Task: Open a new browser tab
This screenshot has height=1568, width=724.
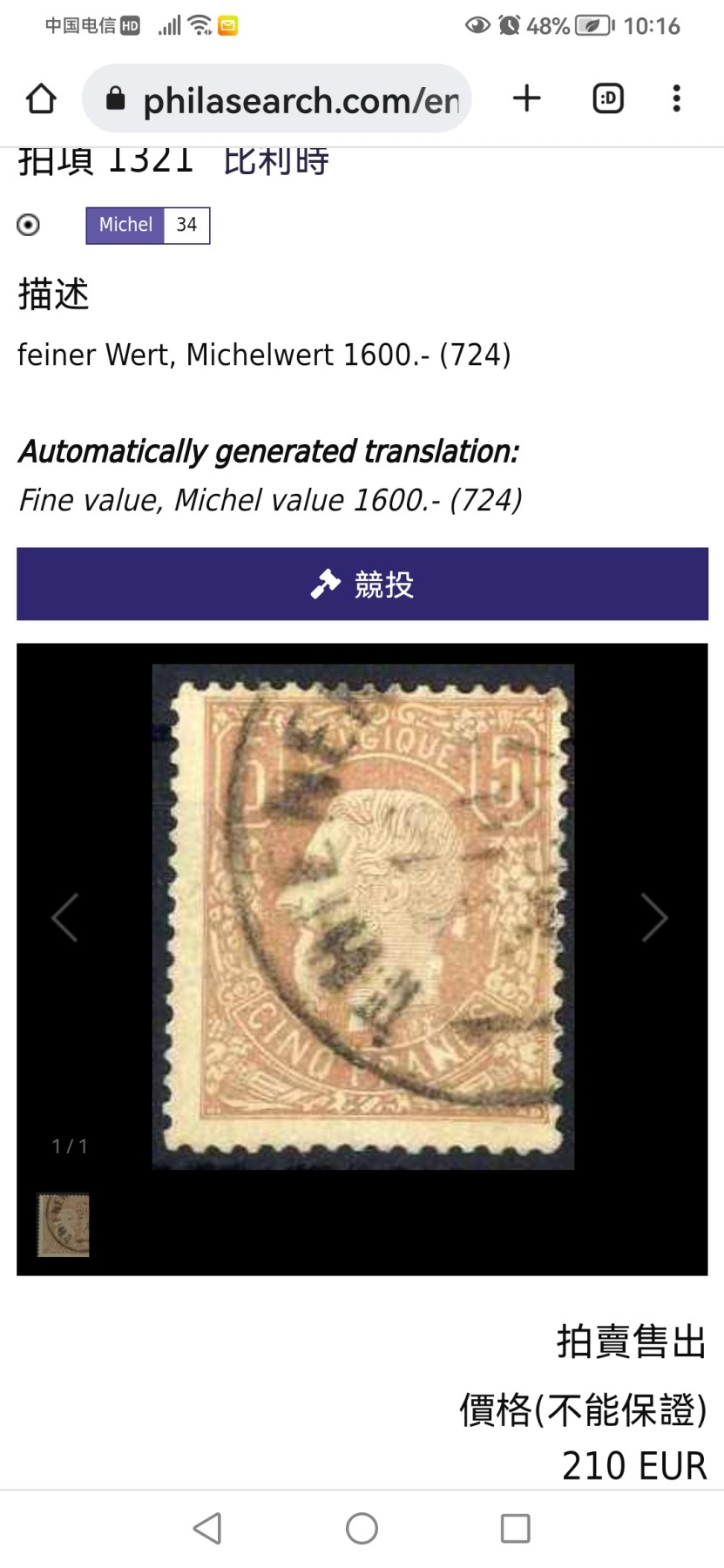Action: point(526,98)
